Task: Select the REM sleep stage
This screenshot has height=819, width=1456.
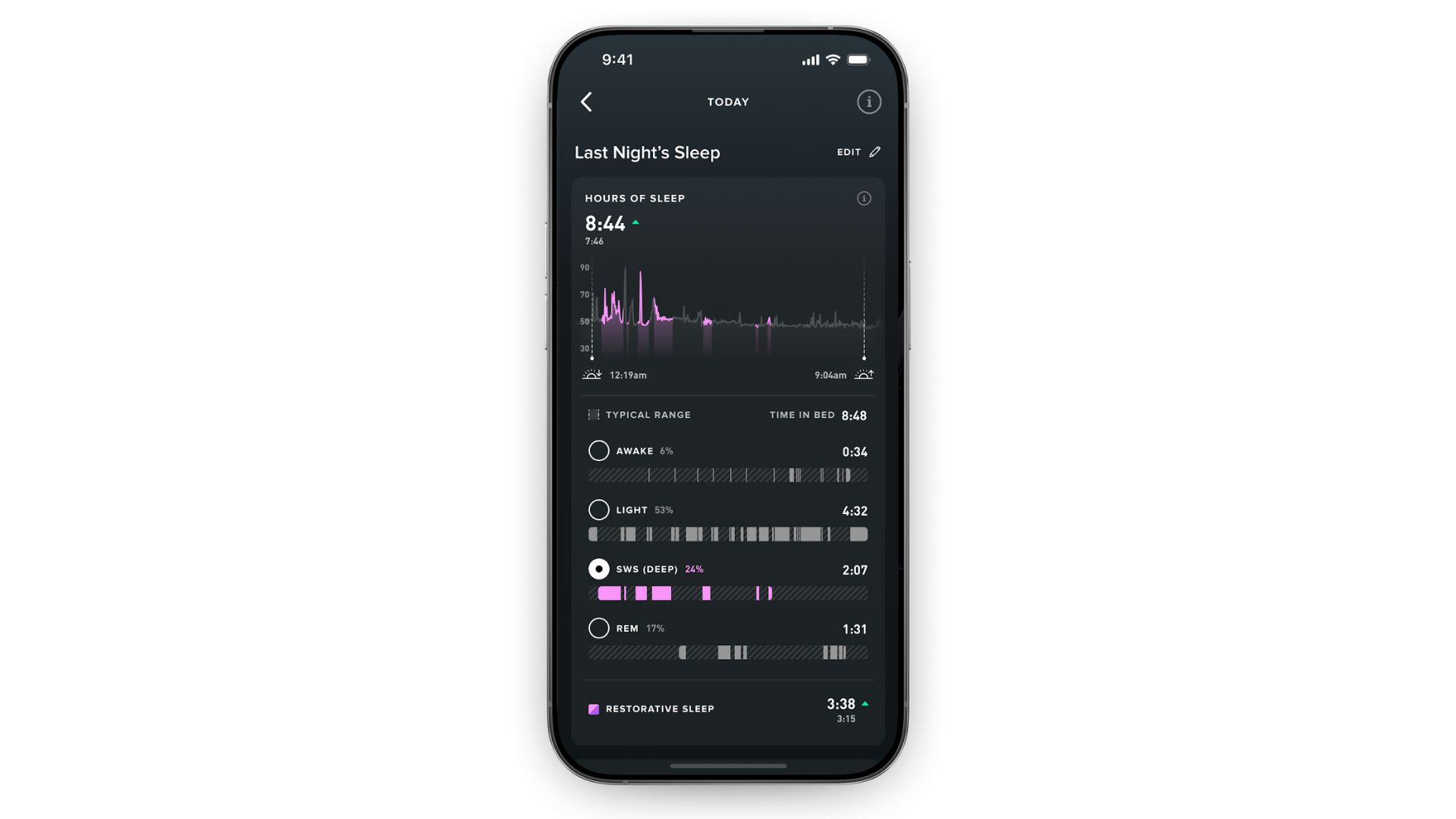Action: click(598, 628)
